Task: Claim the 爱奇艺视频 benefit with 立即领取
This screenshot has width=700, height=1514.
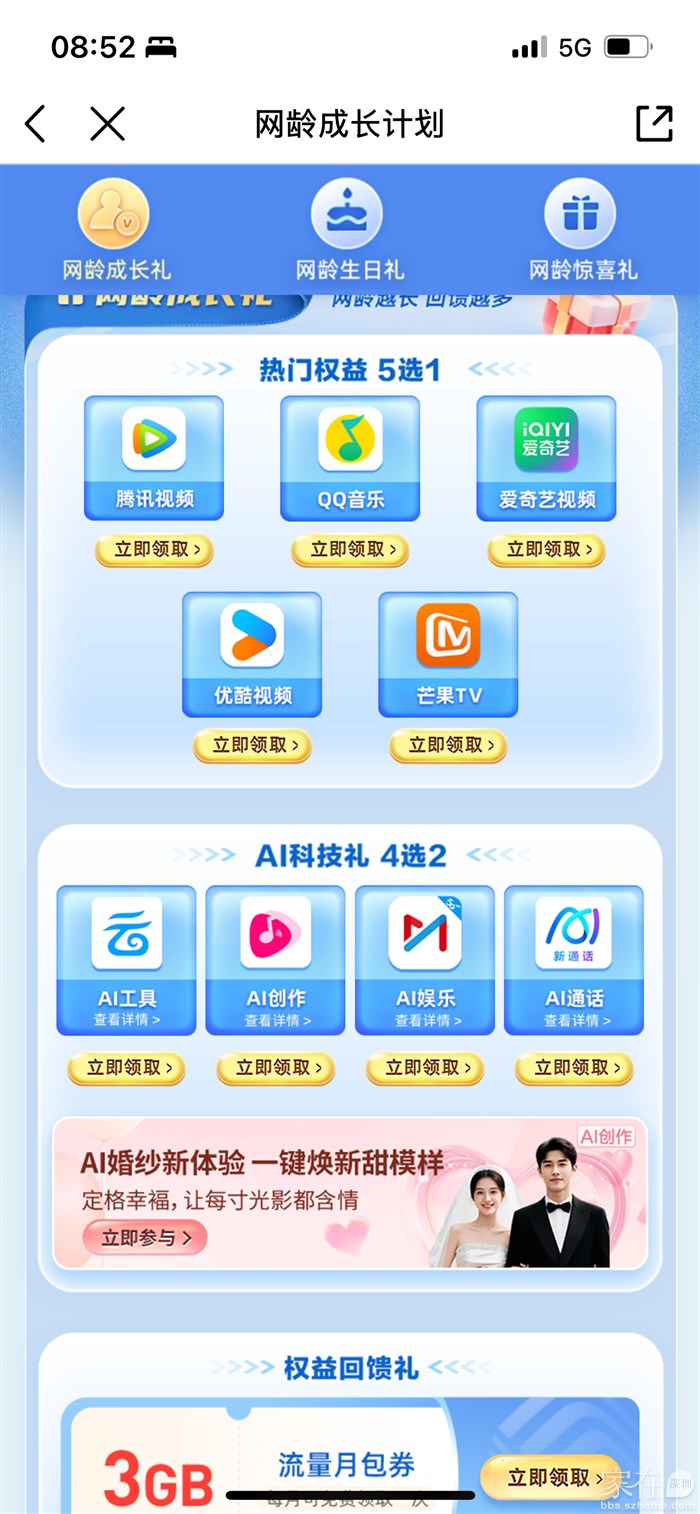Action: coord(546,549)
